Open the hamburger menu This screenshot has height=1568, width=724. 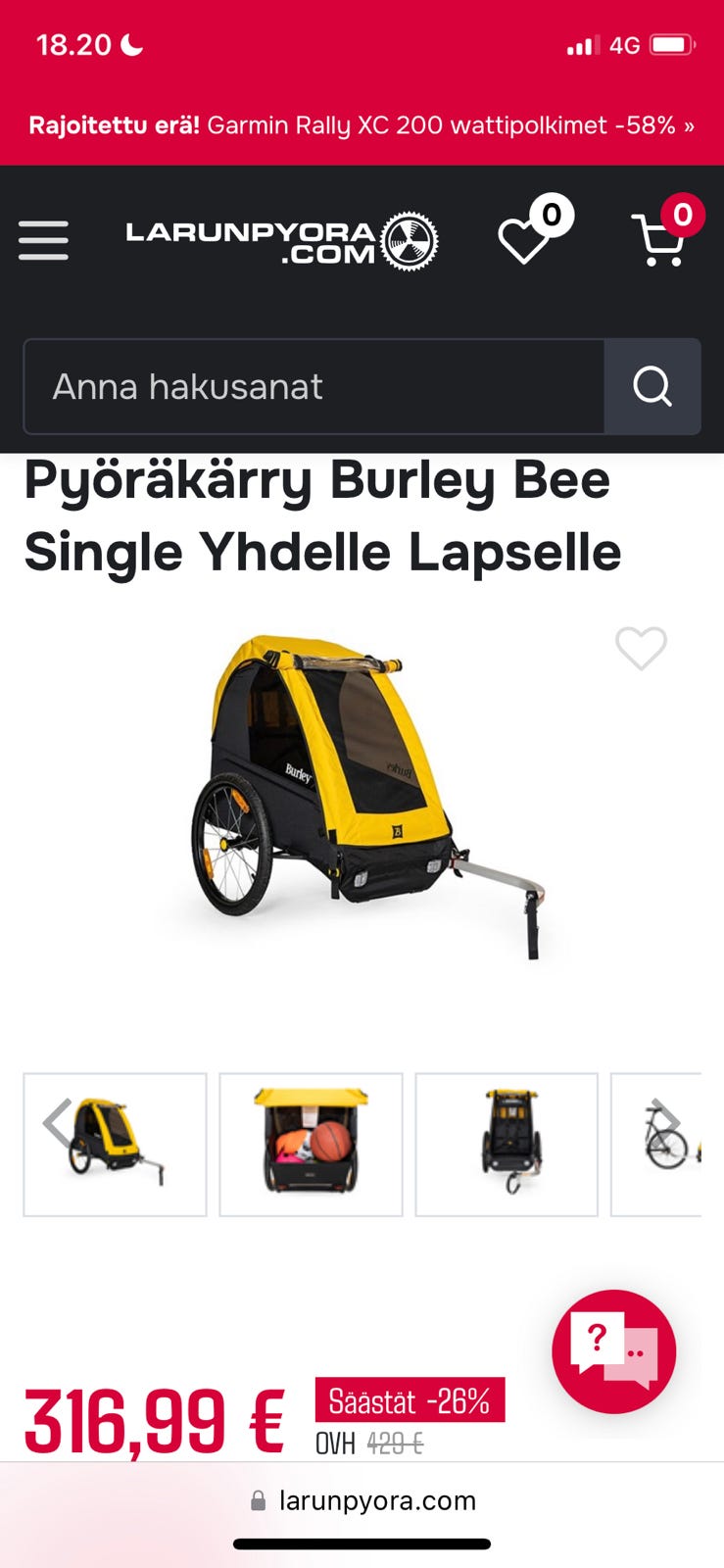click(x=44, y=240)
